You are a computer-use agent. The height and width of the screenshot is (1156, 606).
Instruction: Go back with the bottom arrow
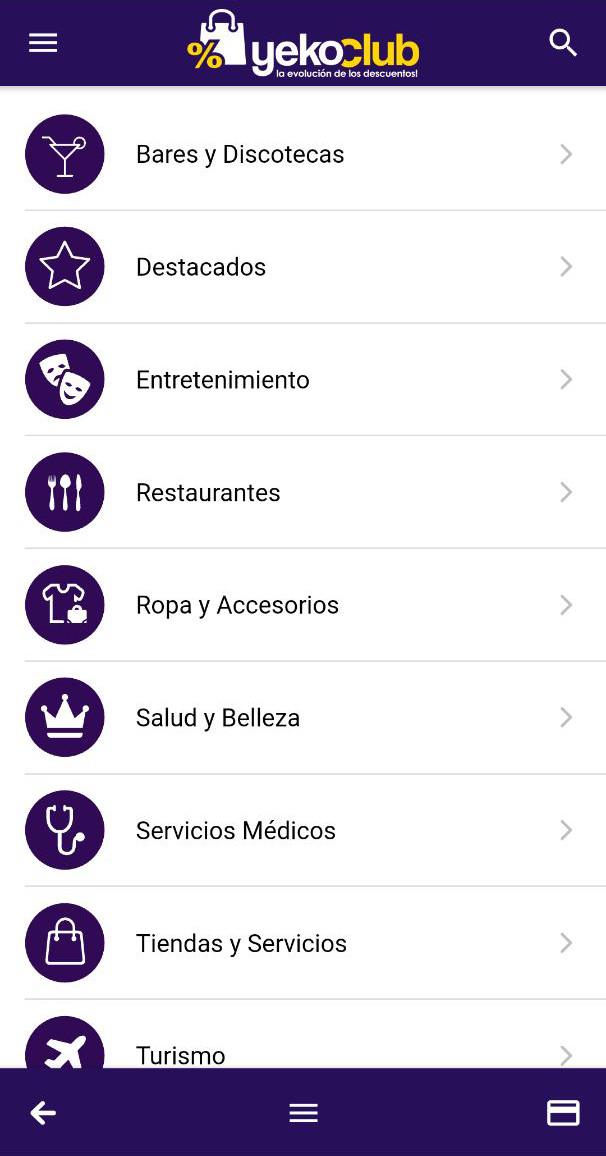43,1113
